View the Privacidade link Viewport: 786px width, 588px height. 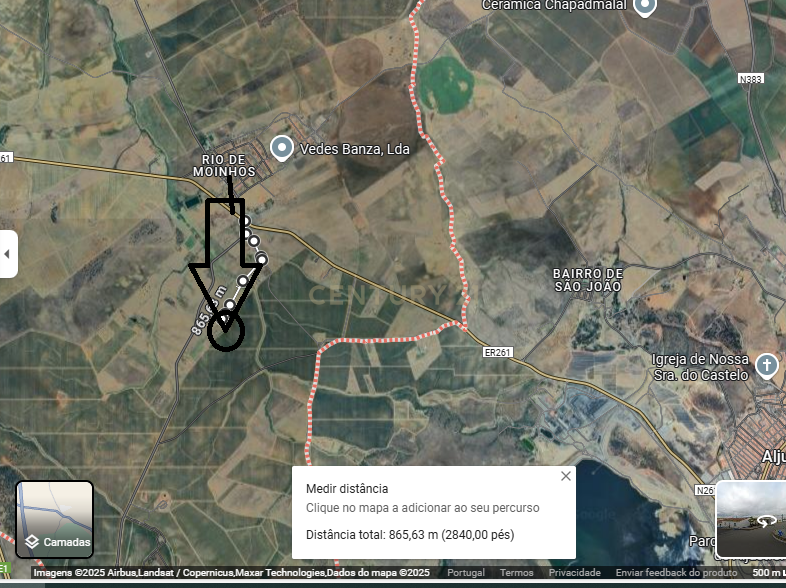click(x=574, y=573)
